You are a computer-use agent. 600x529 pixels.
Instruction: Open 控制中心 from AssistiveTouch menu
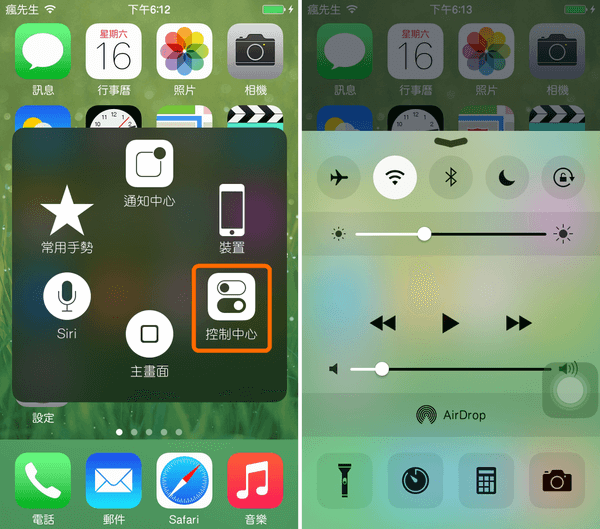point(232,299)
